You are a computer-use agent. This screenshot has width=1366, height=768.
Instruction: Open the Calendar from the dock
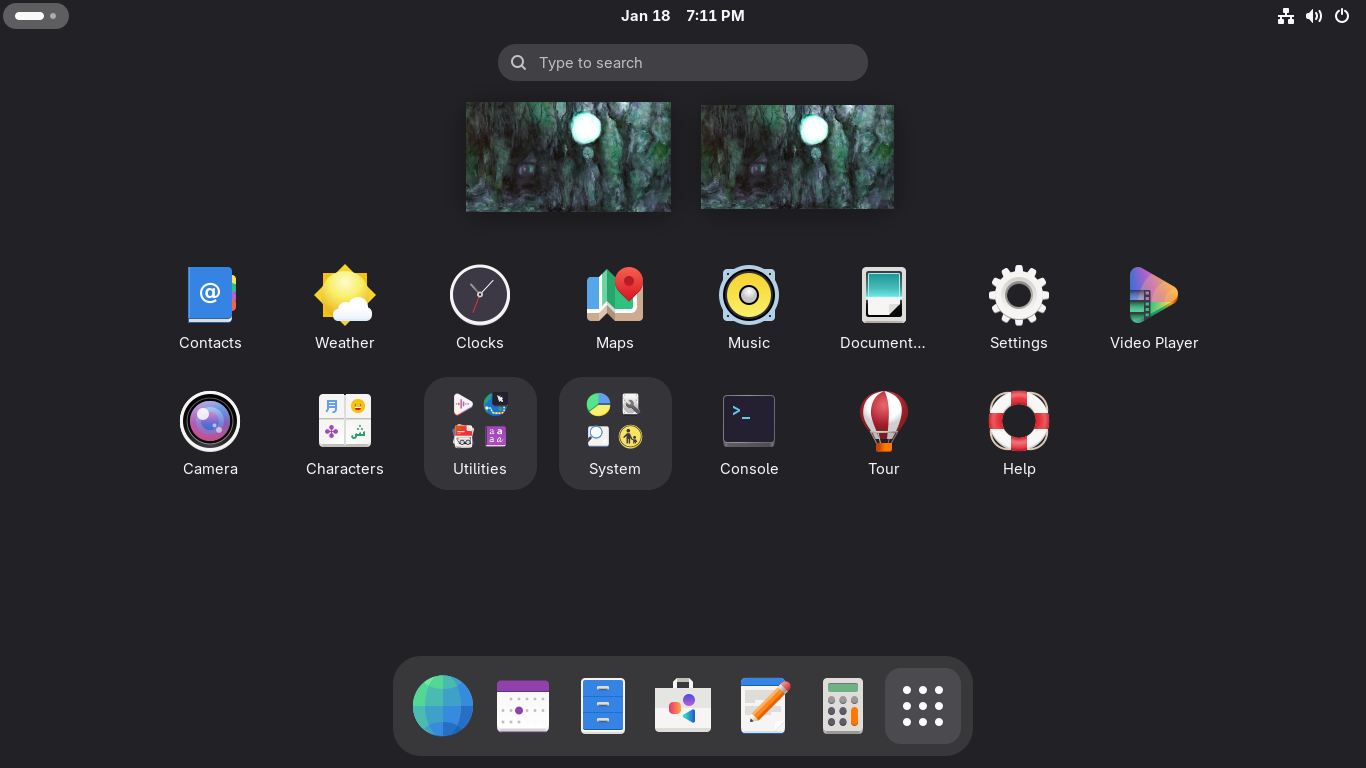pyautogui.click(x=523, y=706)
